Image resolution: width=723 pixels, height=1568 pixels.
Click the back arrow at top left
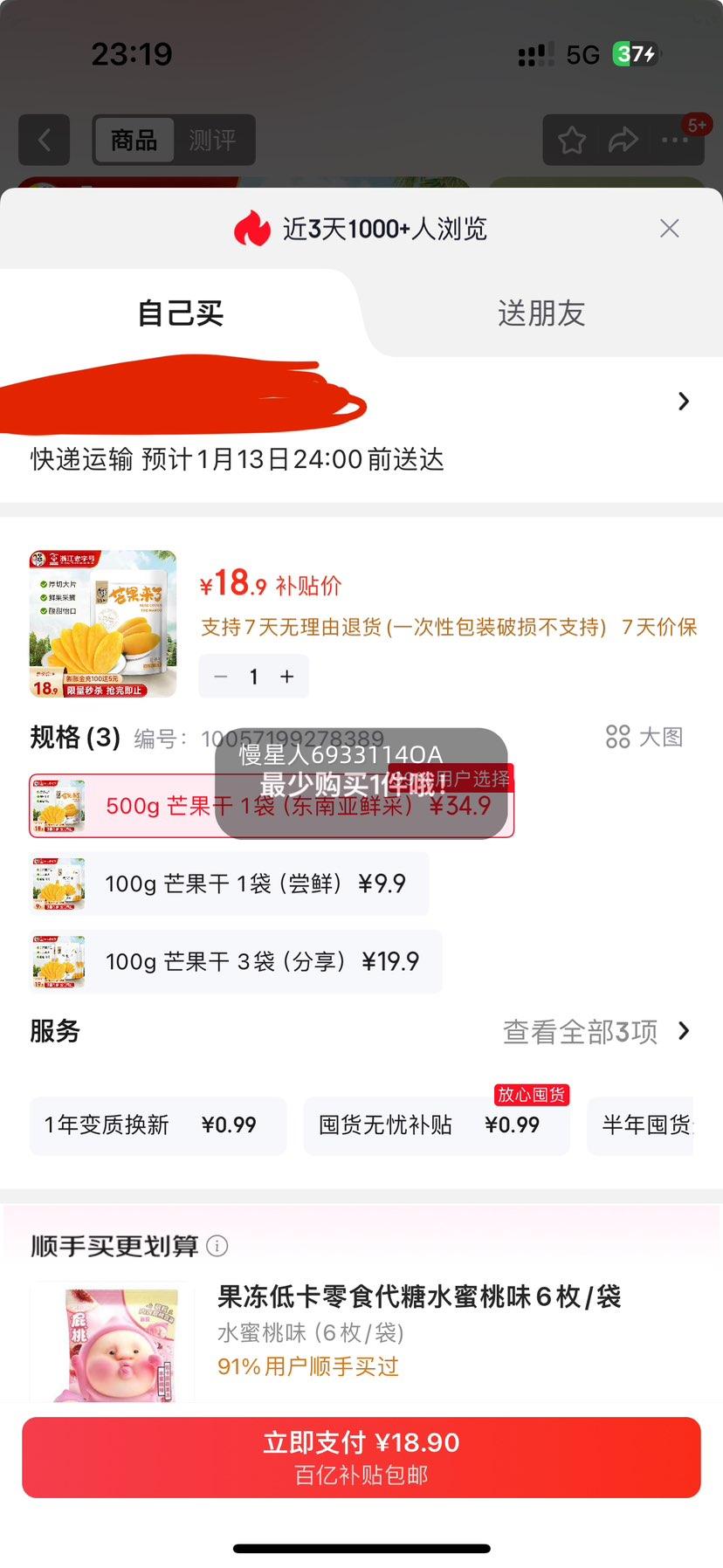(45, 141)
